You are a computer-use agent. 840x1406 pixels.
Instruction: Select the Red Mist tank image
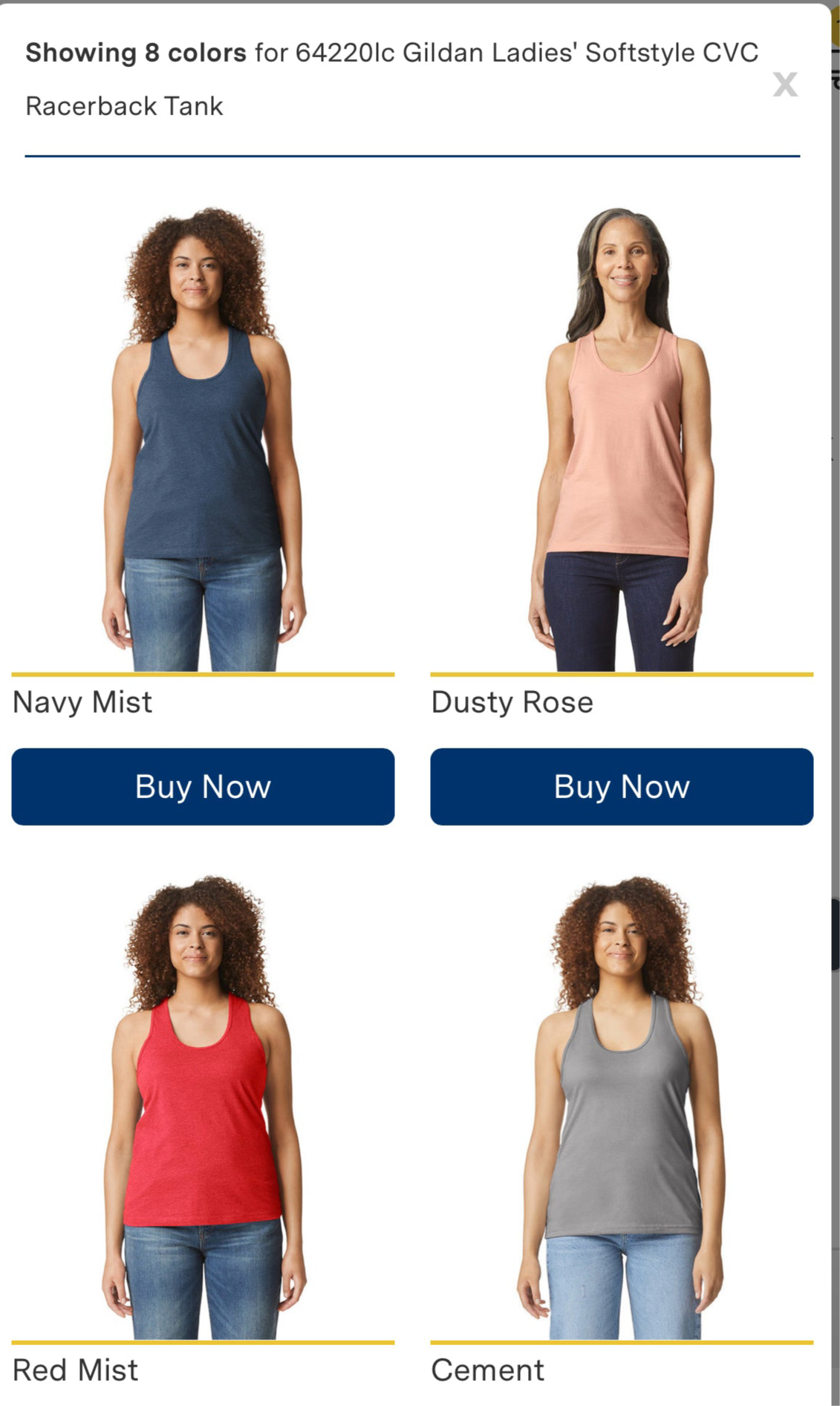click(203, 1107)
